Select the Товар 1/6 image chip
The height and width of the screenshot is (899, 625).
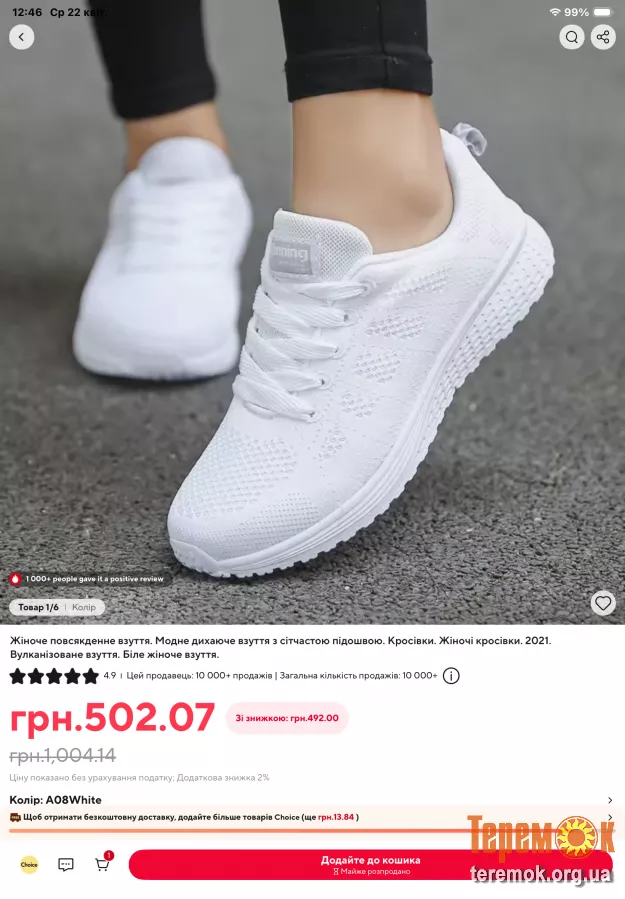38,607
